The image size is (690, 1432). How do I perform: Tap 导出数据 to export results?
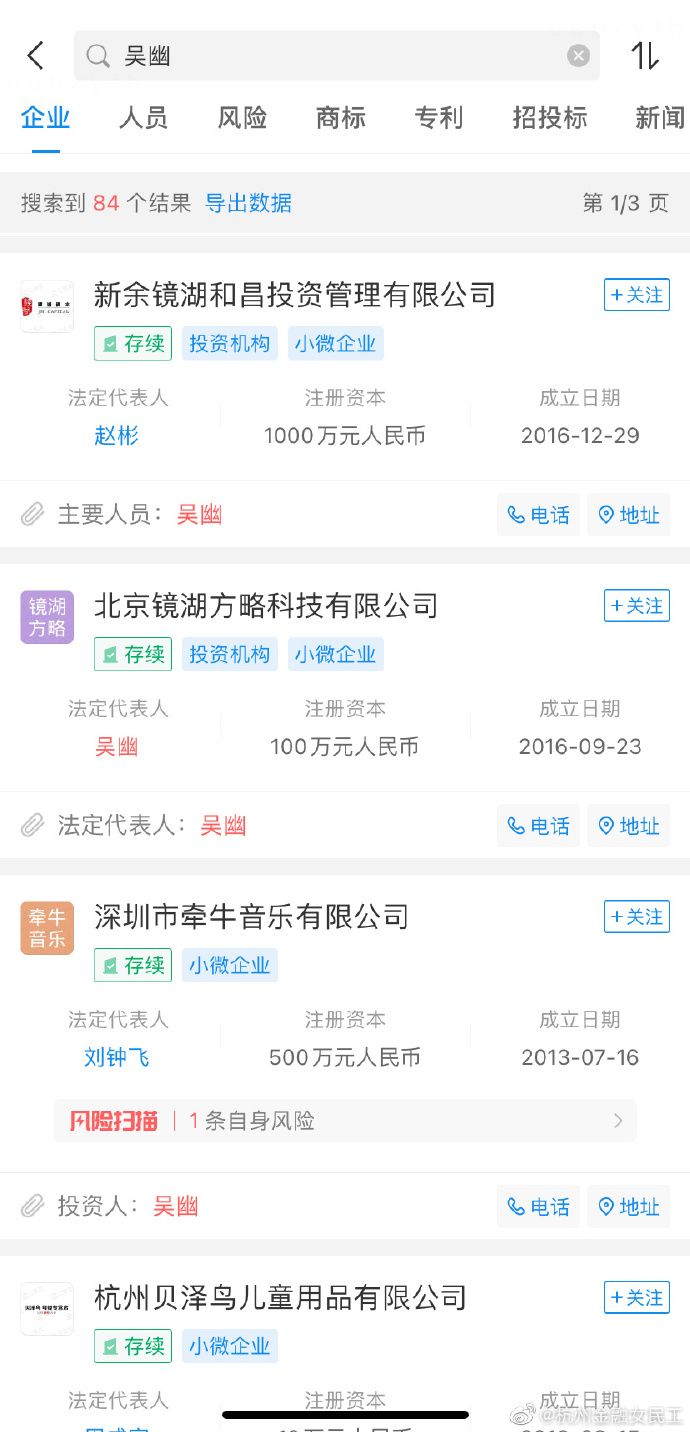coord(248,203)
